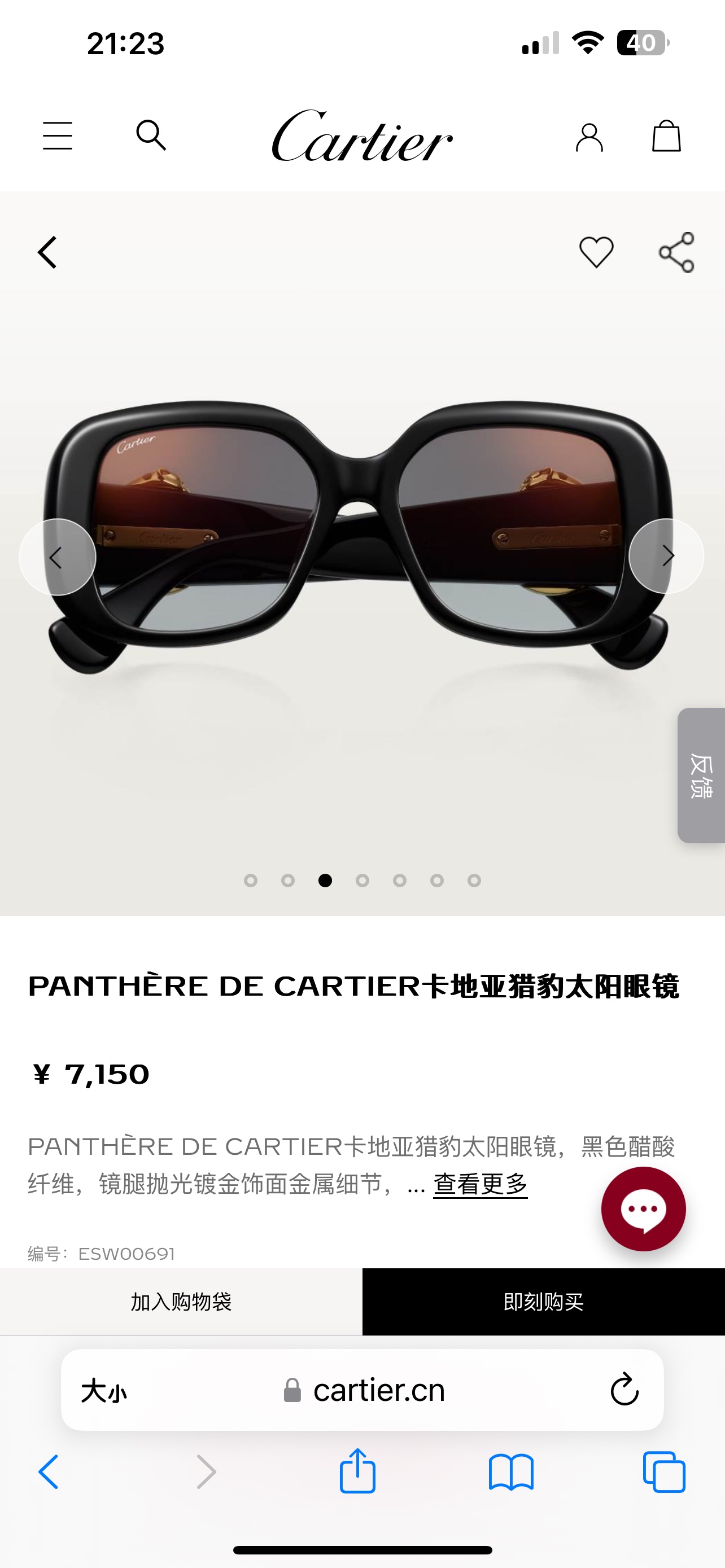
Task: Reload the cartier.cn page
Action: click(x=624, y=1390)
